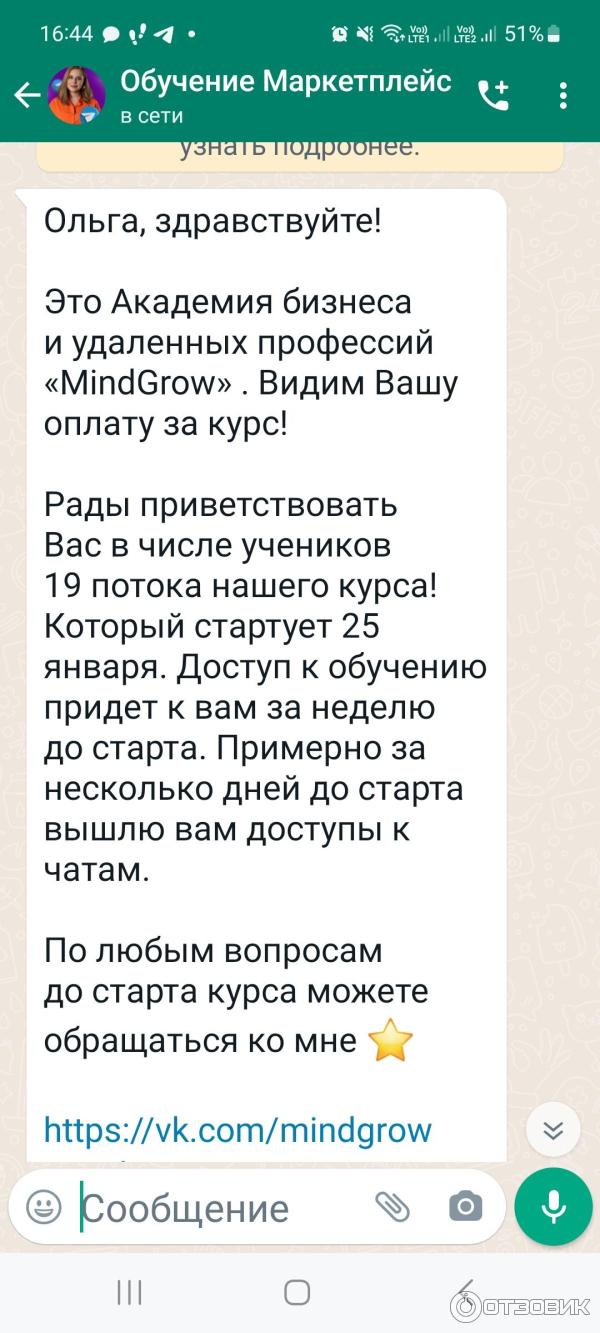Viewport: 600px width, 1333px height.
Task: Focus the Сообщение text field
Action: pos(220,1208)
